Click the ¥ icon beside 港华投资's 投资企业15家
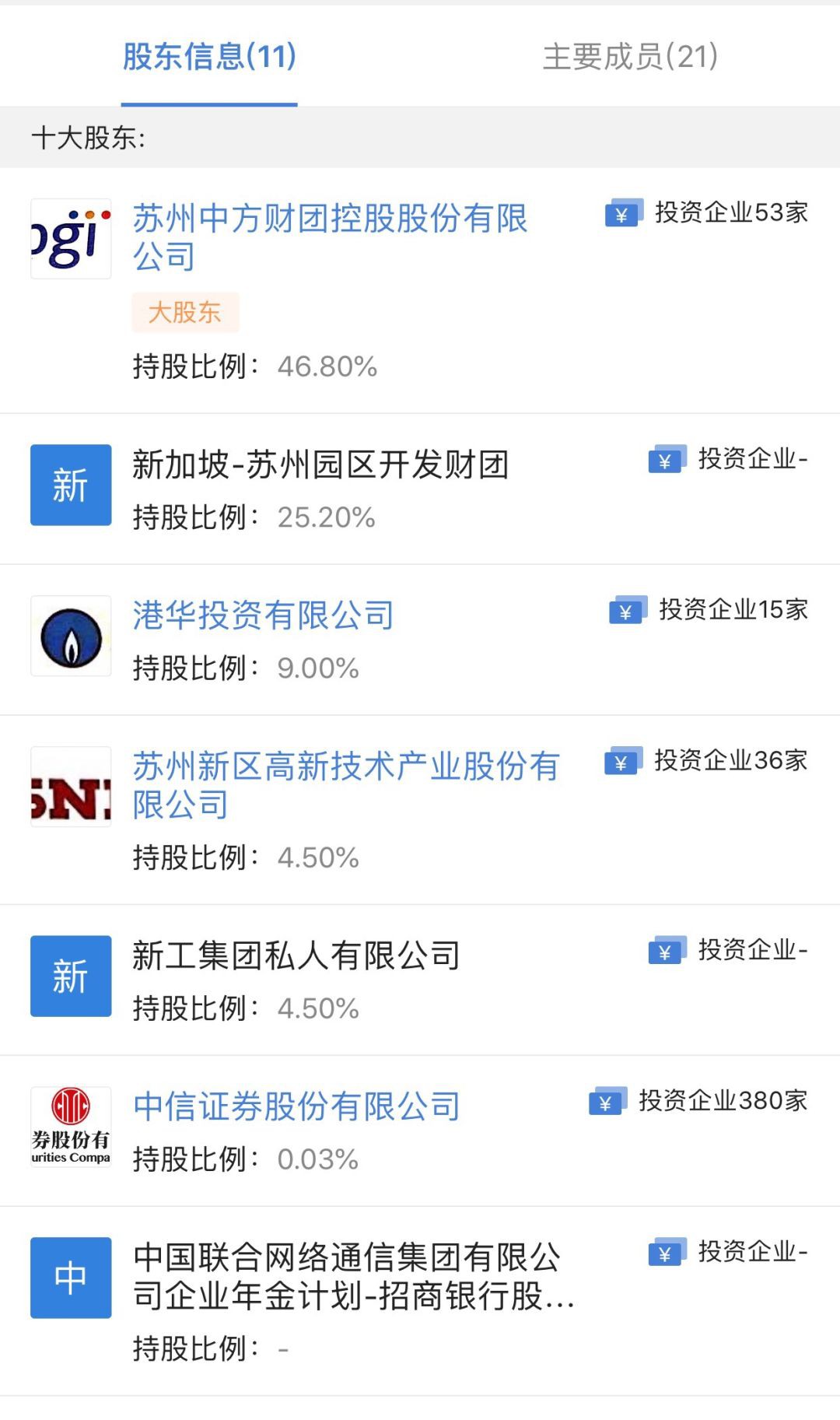The width and height of the screenshot is (840, 1420). [628, 612]
